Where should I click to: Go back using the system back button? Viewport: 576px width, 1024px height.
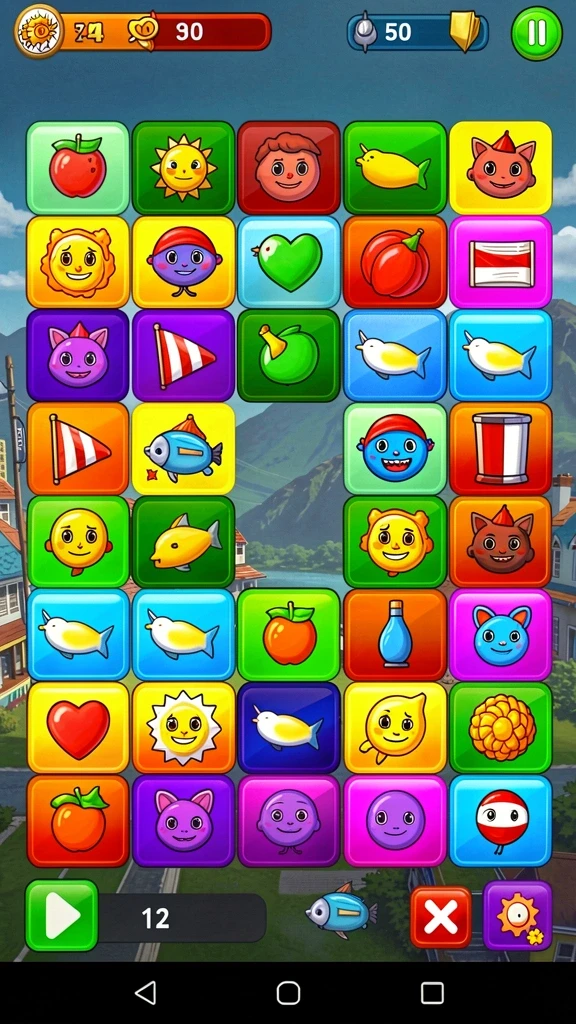[145, 993]
